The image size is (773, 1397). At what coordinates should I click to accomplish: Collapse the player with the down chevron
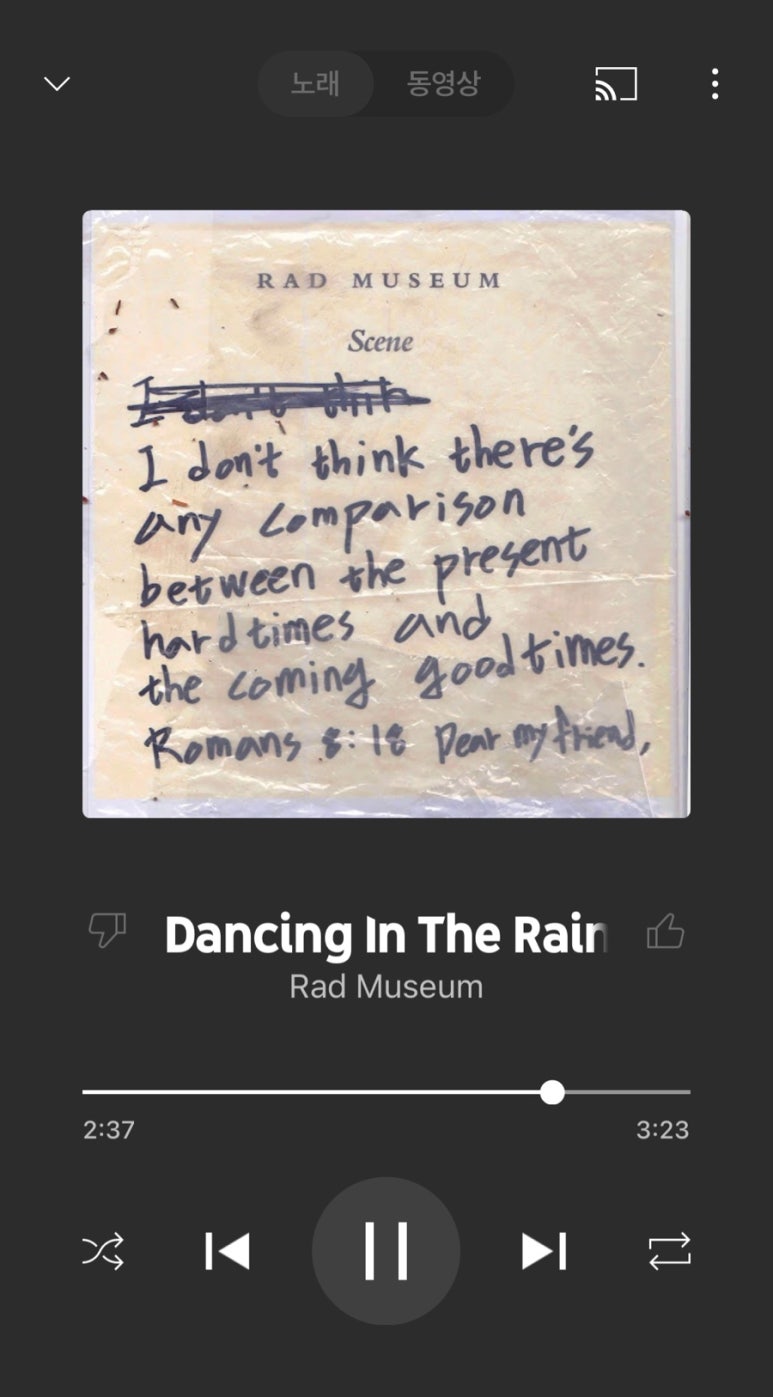pyautogui.click(x=57, y=84)
